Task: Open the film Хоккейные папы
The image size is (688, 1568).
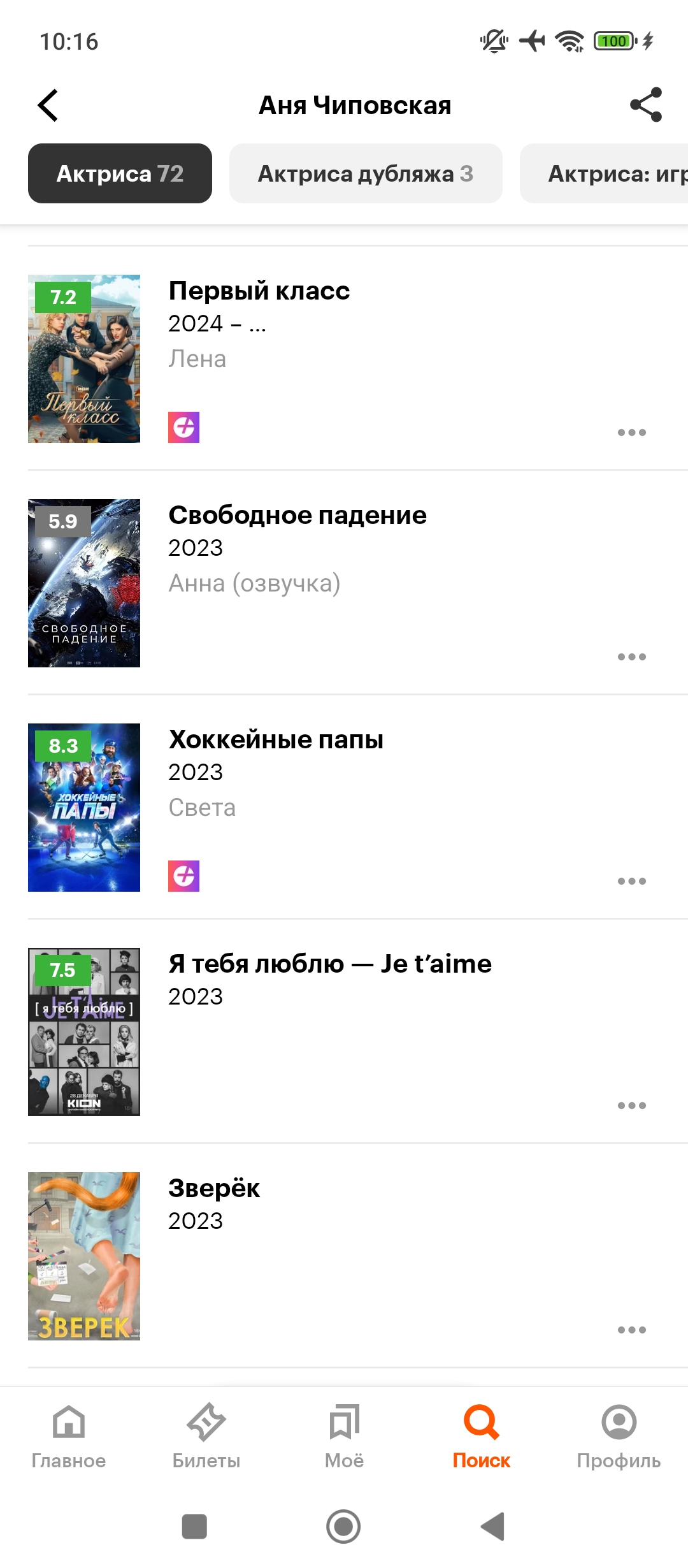Action: pyautogui.click(x=276, y=740)
